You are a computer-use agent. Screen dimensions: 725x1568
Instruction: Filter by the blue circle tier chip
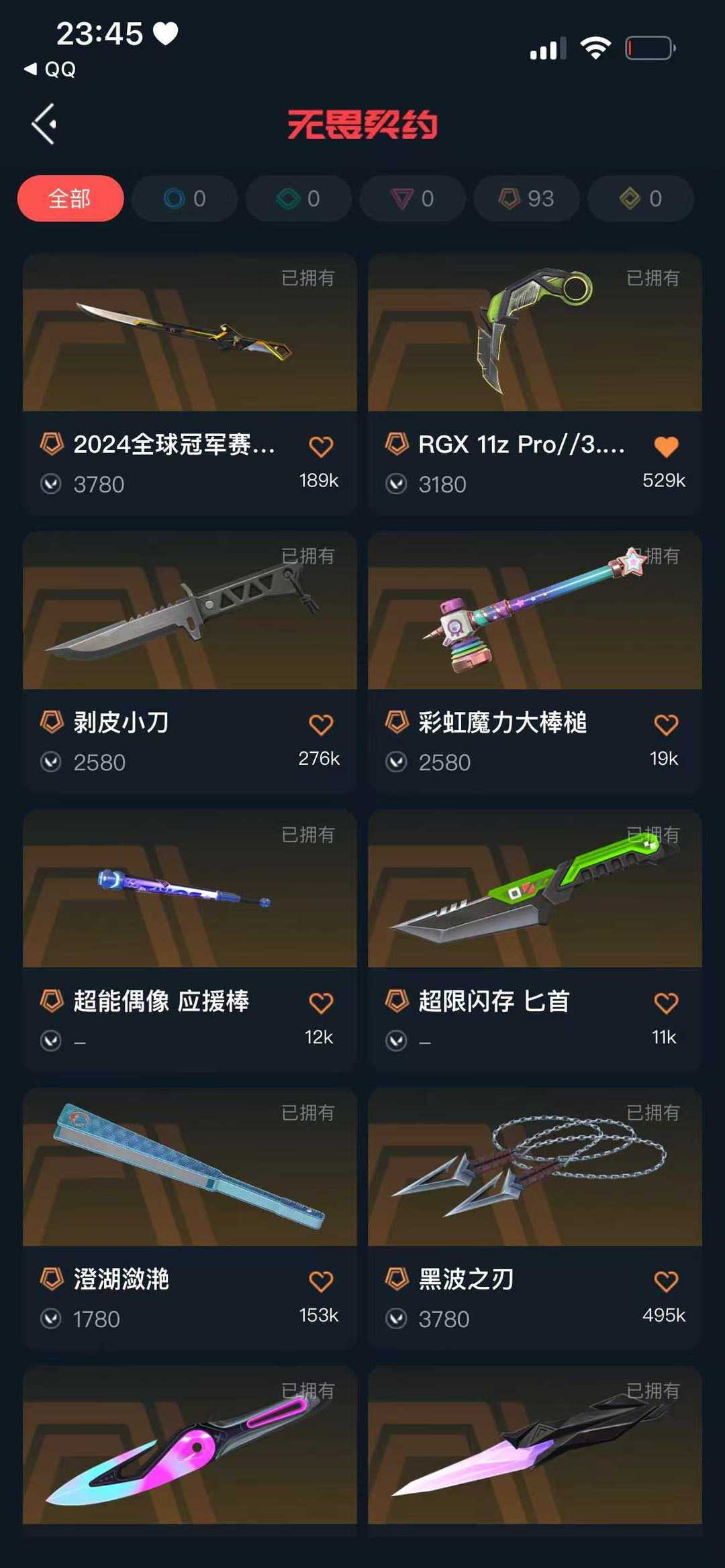(185, 199)
